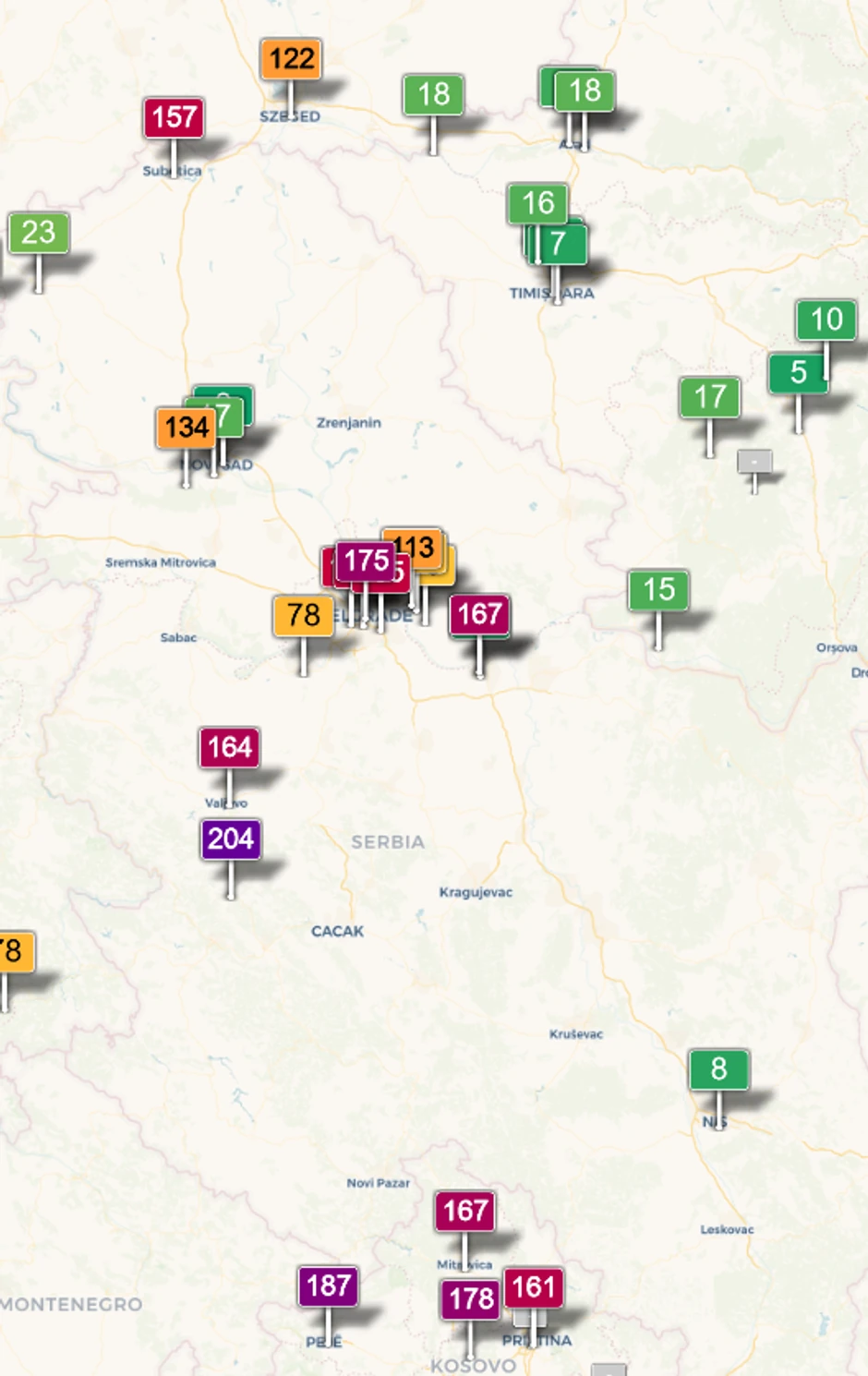Open the purple 187 marker at Peja

tap(328, 1285)
